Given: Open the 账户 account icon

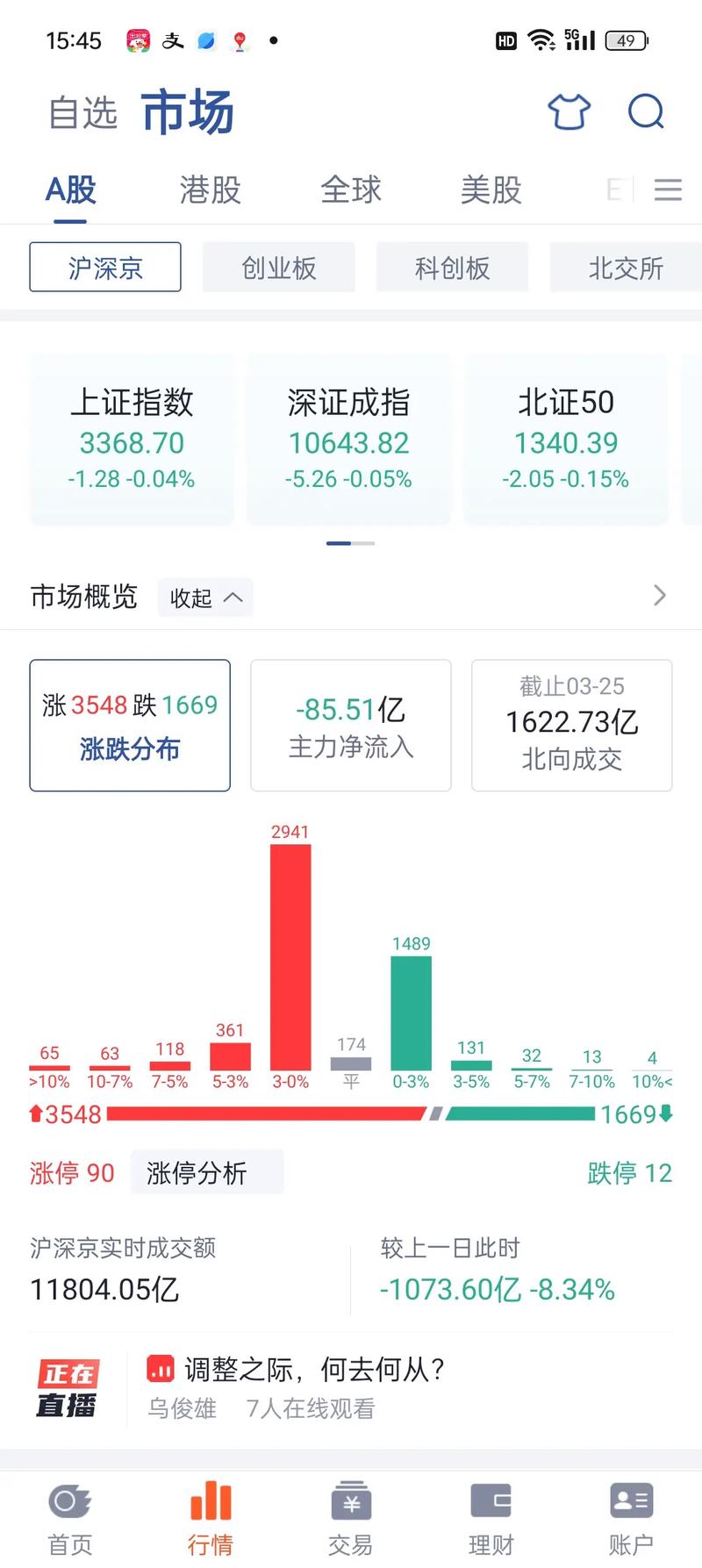Looking at the screenshot, I should (630, 1502).
